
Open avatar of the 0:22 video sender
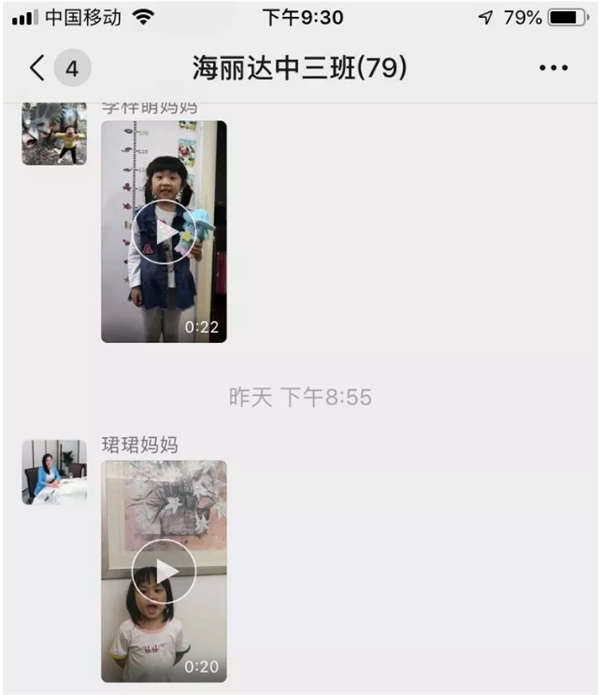[54, 134]
